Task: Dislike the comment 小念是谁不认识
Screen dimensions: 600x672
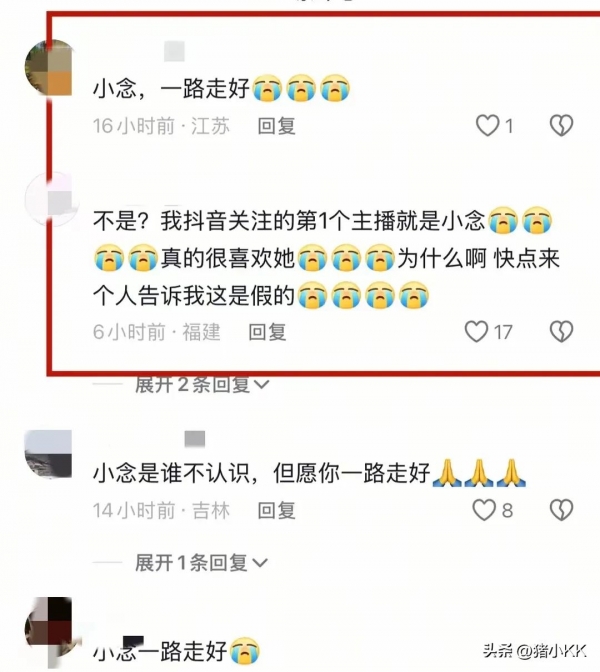Action: tap(561, 510)
